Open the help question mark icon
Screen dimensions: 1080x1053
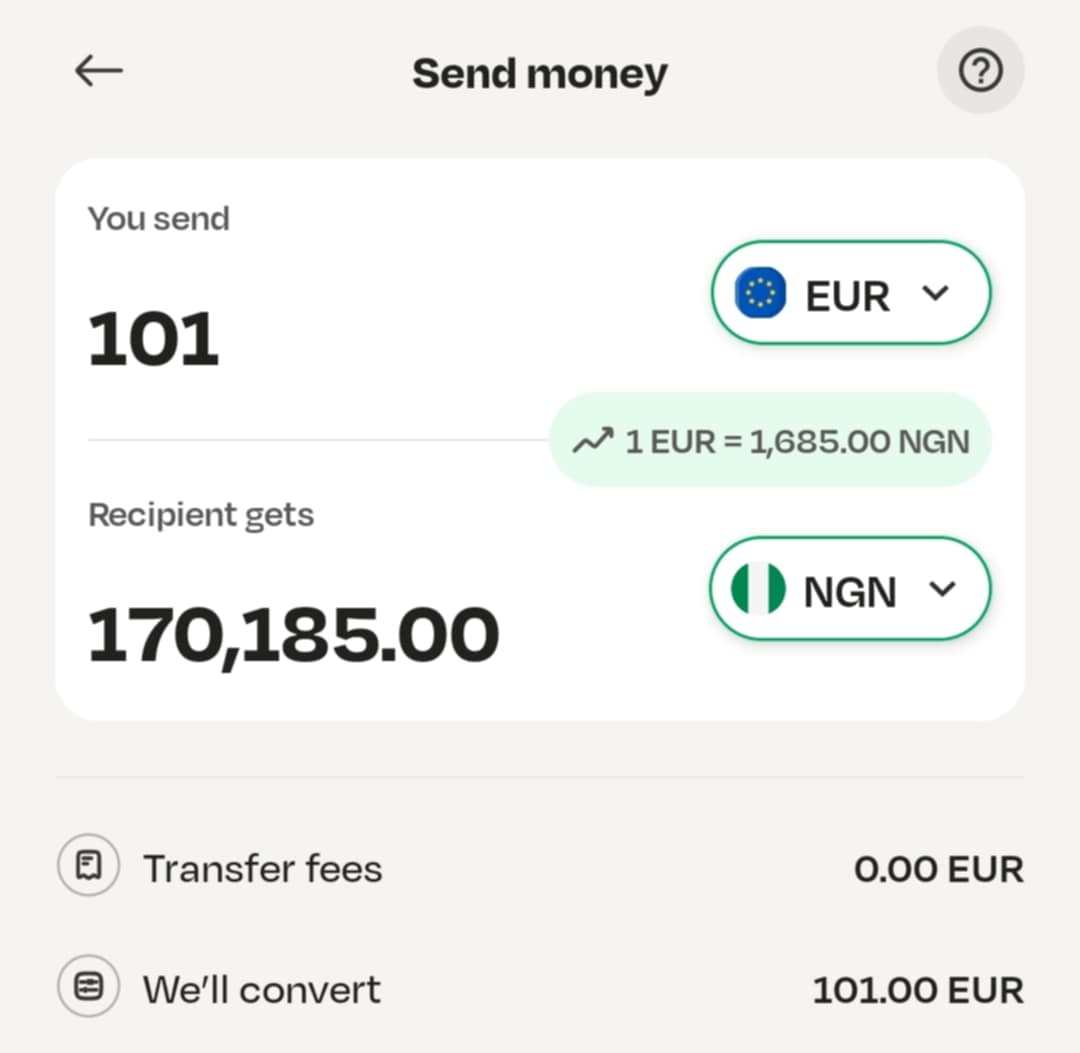979,71
